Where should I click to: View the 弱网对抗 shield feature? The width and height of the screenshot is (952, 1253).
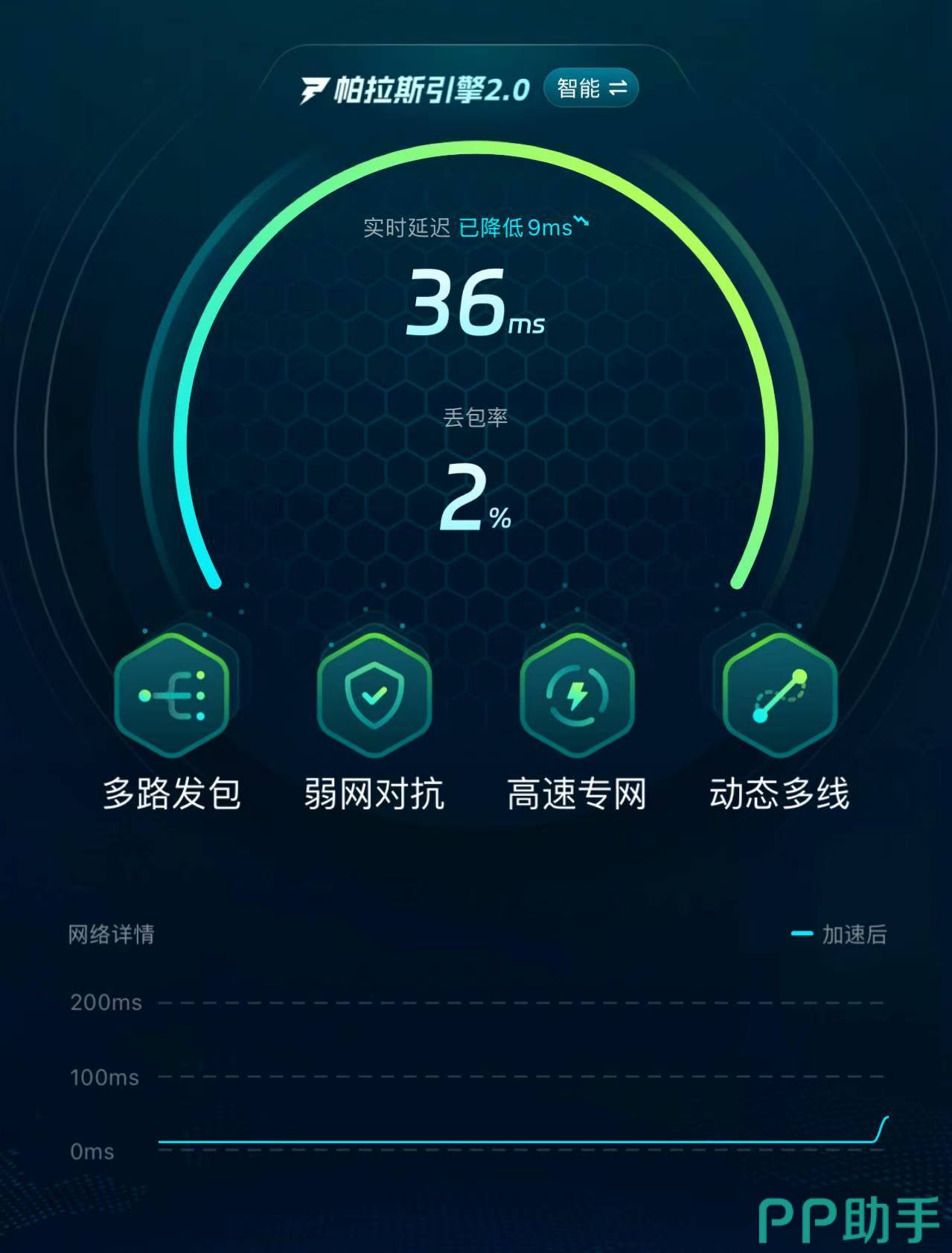click(374, 695)
